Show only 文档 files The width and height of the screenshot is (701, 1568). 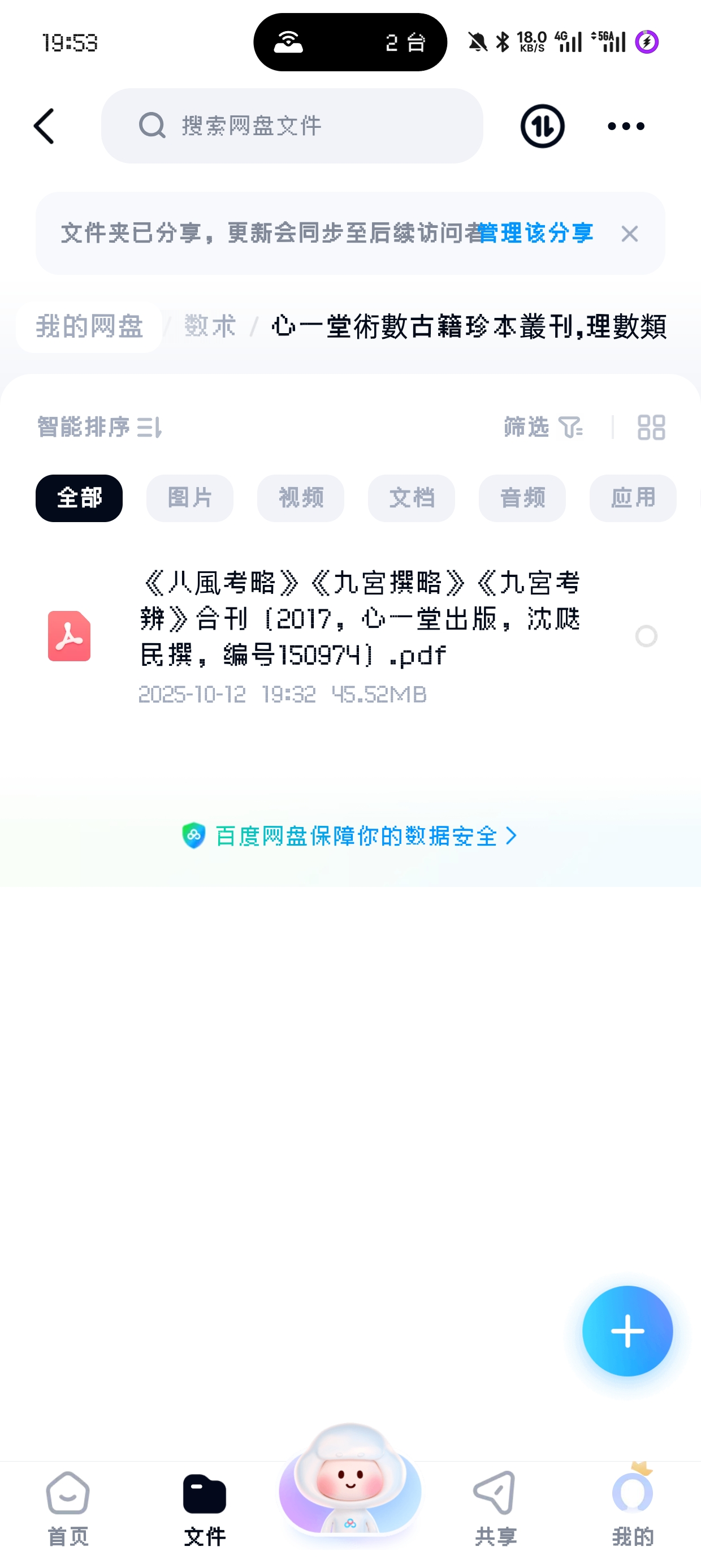(412, 498)
